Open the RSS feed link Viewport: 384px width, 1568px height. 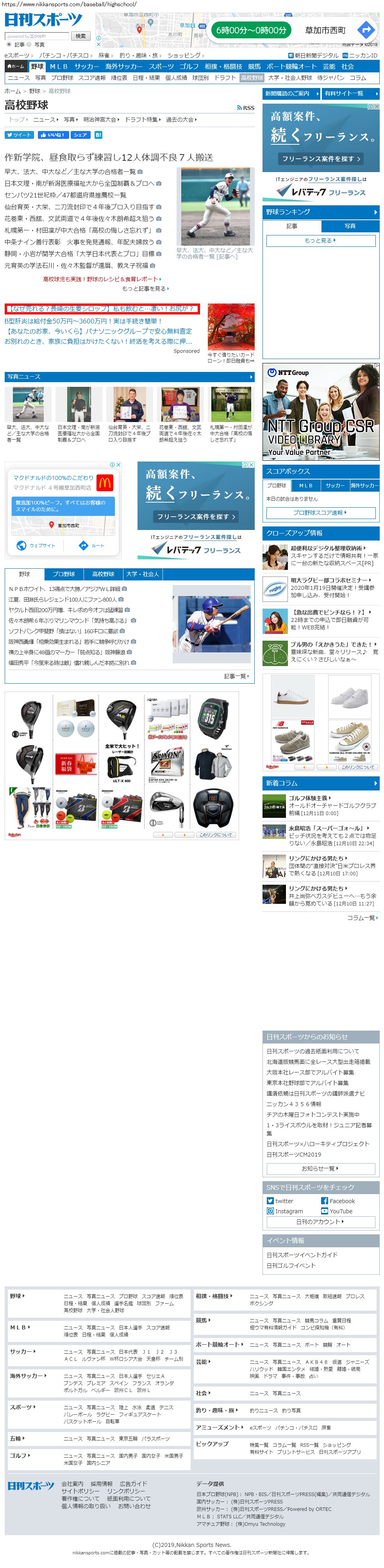coord(245,108)
